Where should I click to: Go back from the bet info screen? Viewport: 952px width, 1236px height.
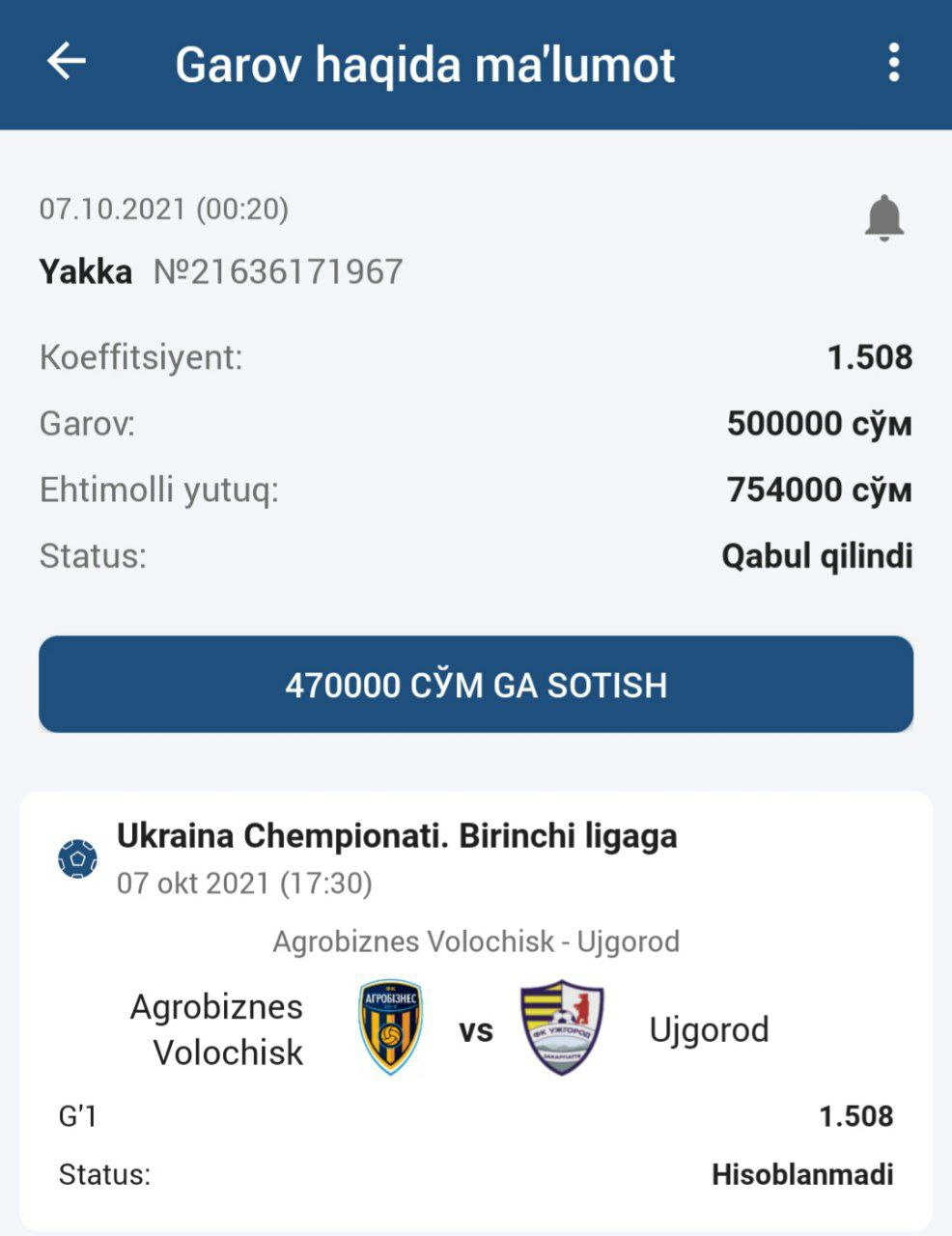pyautogui.click(x=67, y=63)
